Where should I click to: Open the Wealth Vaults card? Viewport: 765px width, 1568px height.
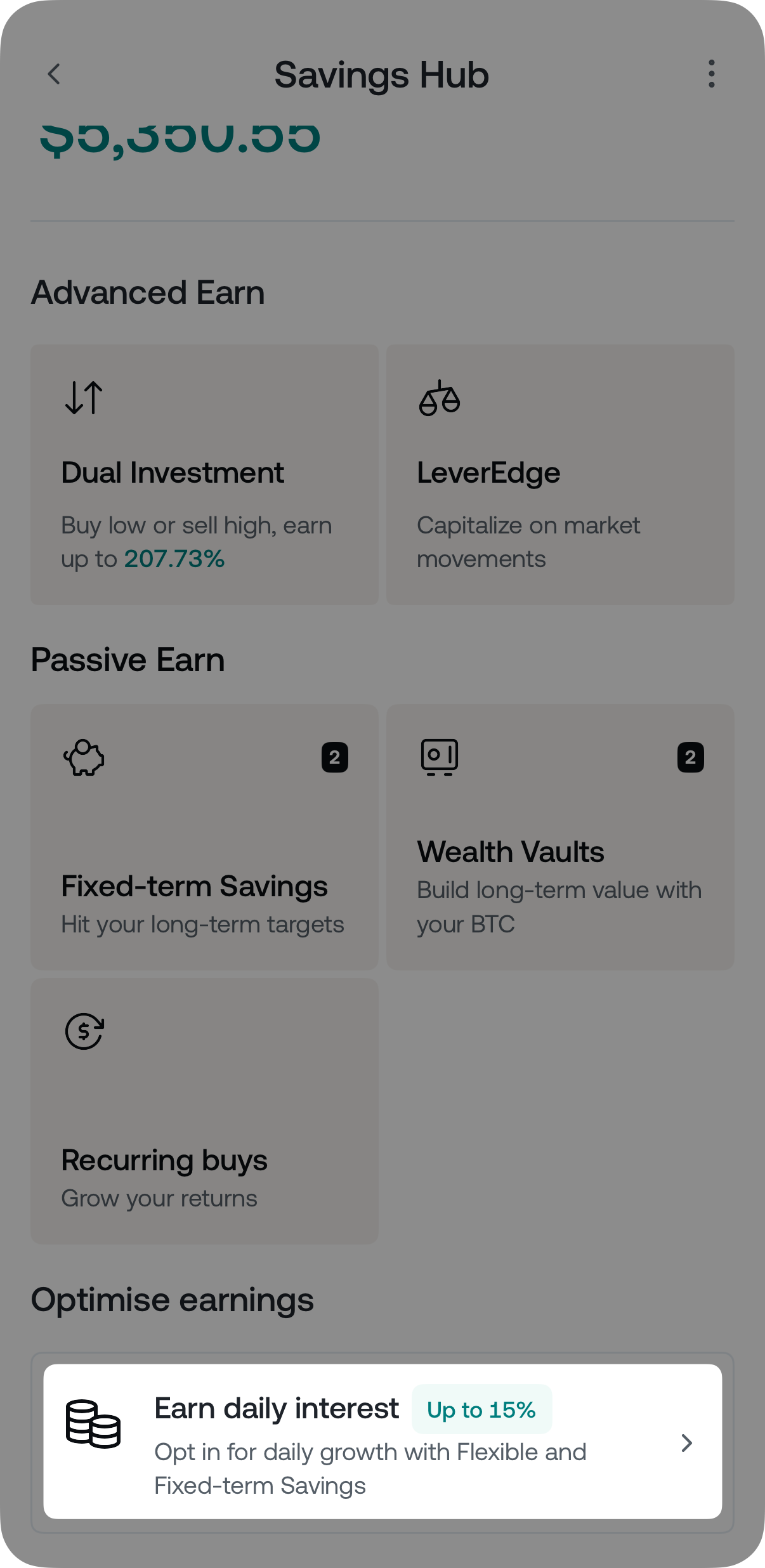[559, 837]
